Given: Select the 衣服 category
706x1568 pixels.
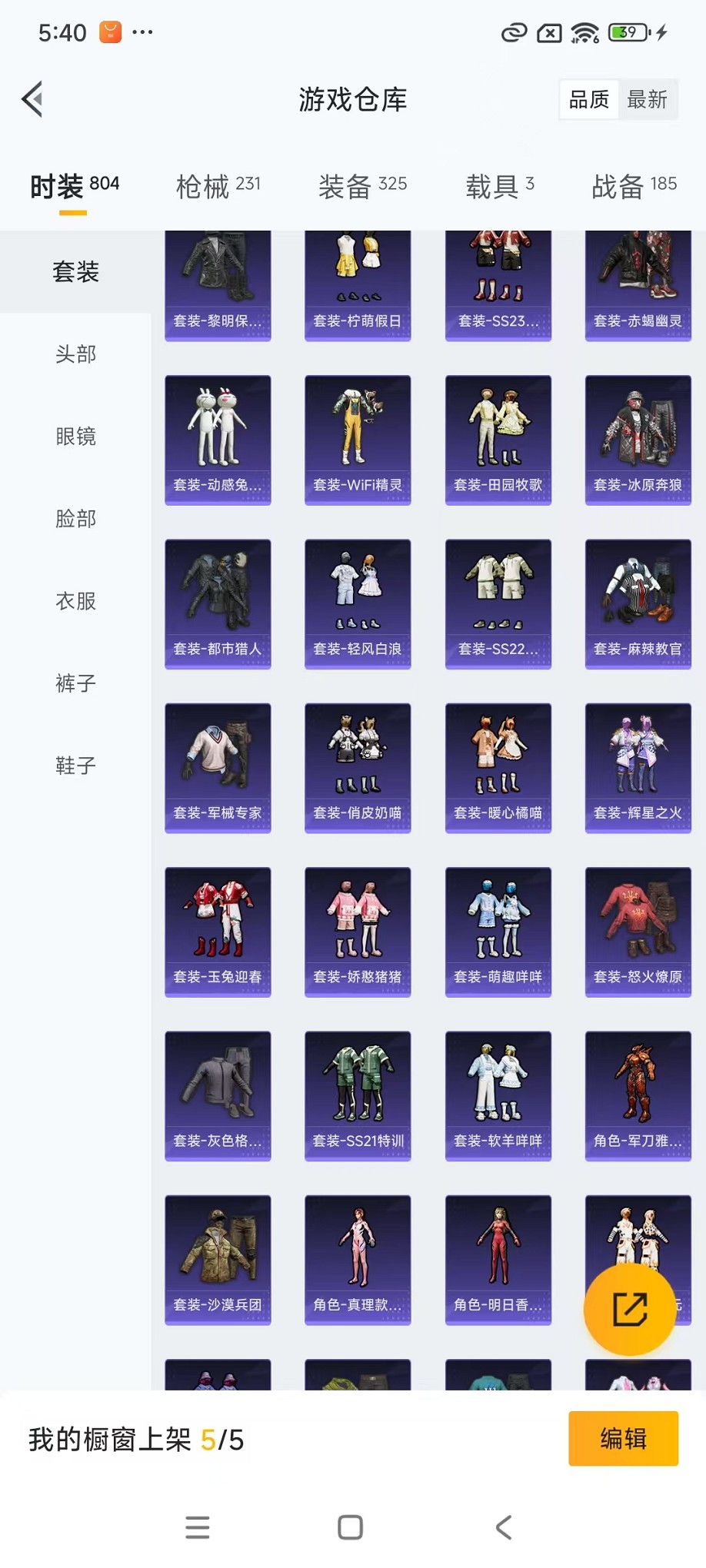Looking at the screenshot, I should click(75, 601).
